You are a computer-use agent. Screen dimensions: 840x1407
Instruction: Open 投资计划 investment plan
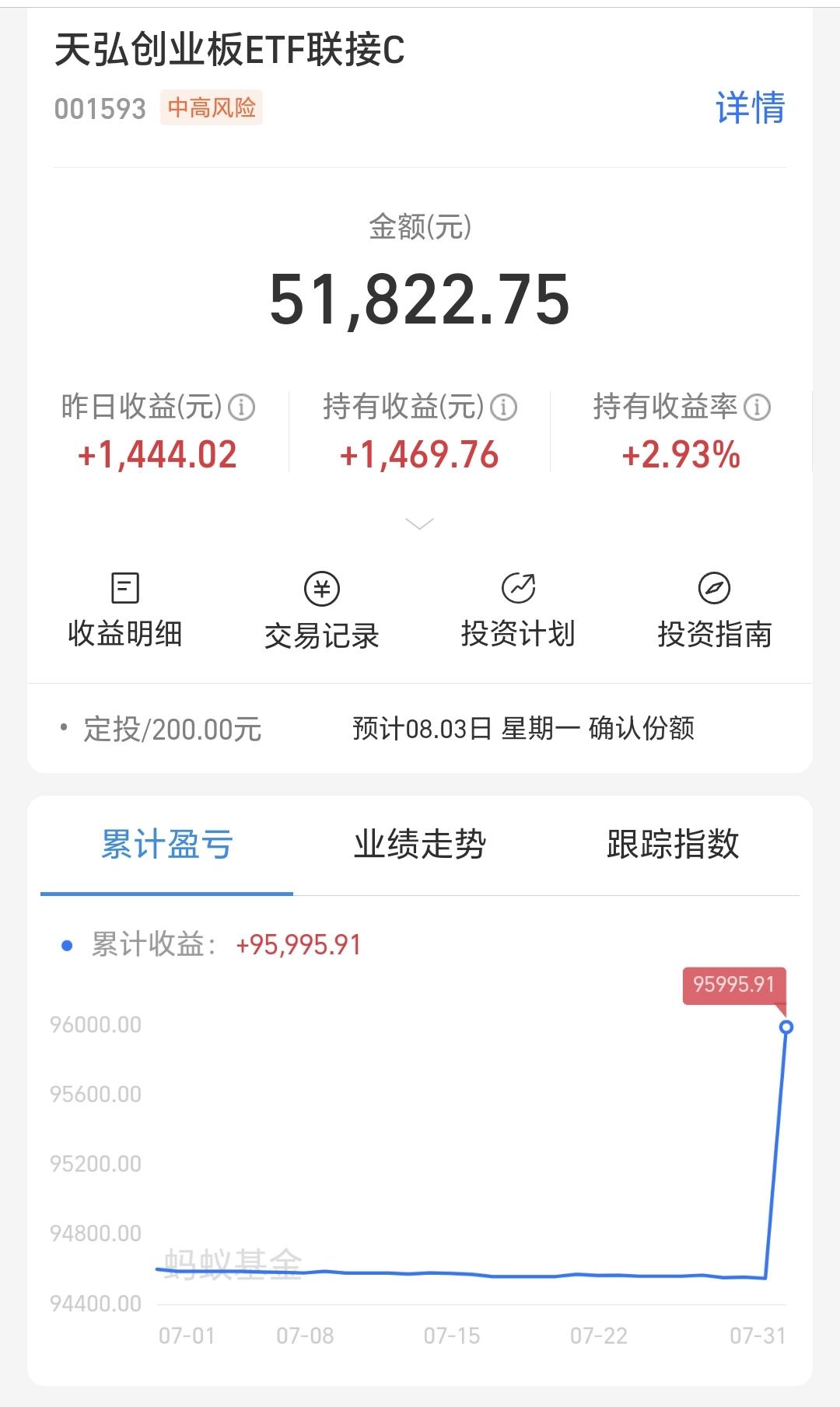point(518,611)
